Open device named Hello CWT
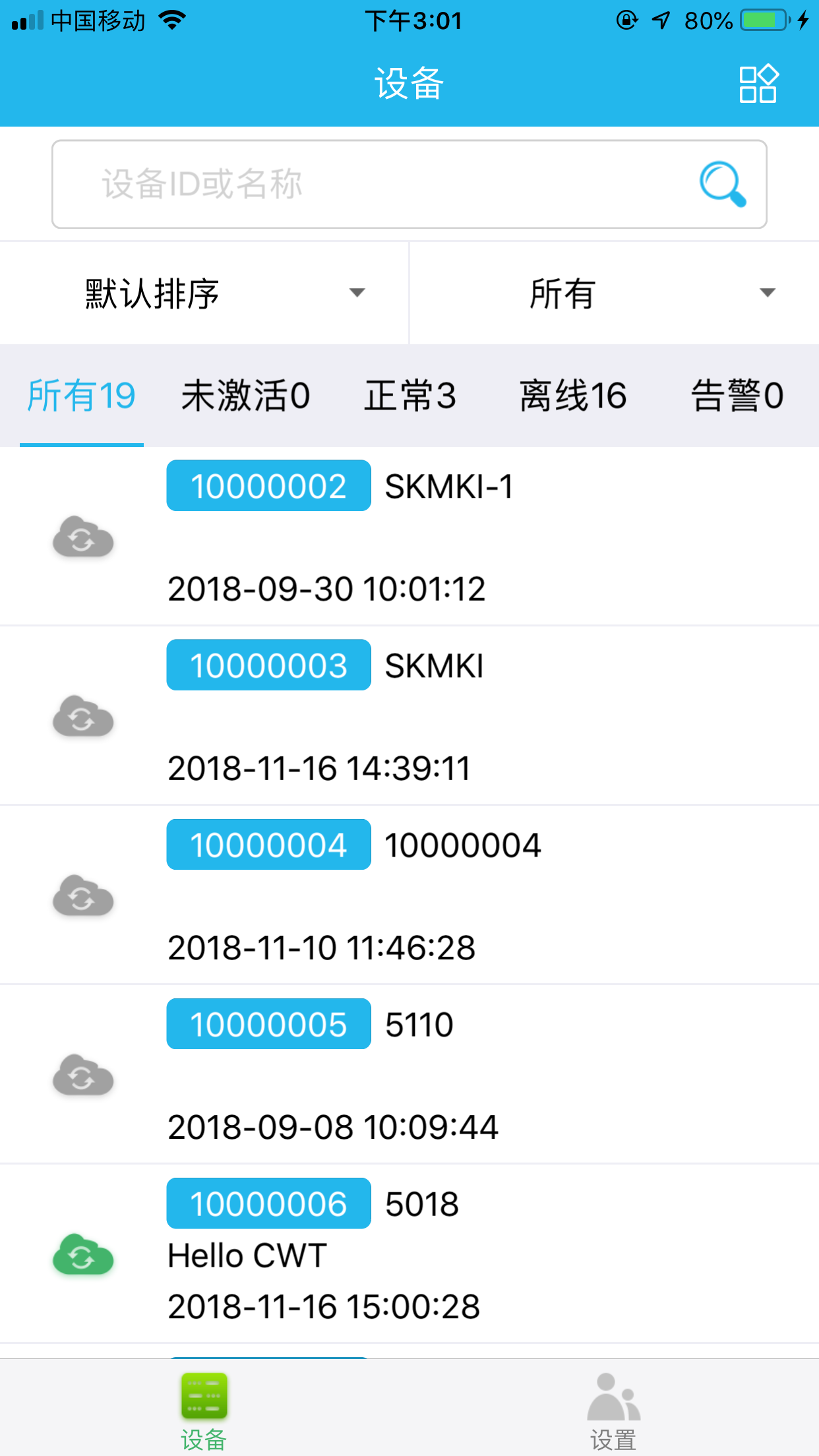The image size is (819, 1456). tap(245, 1255)
